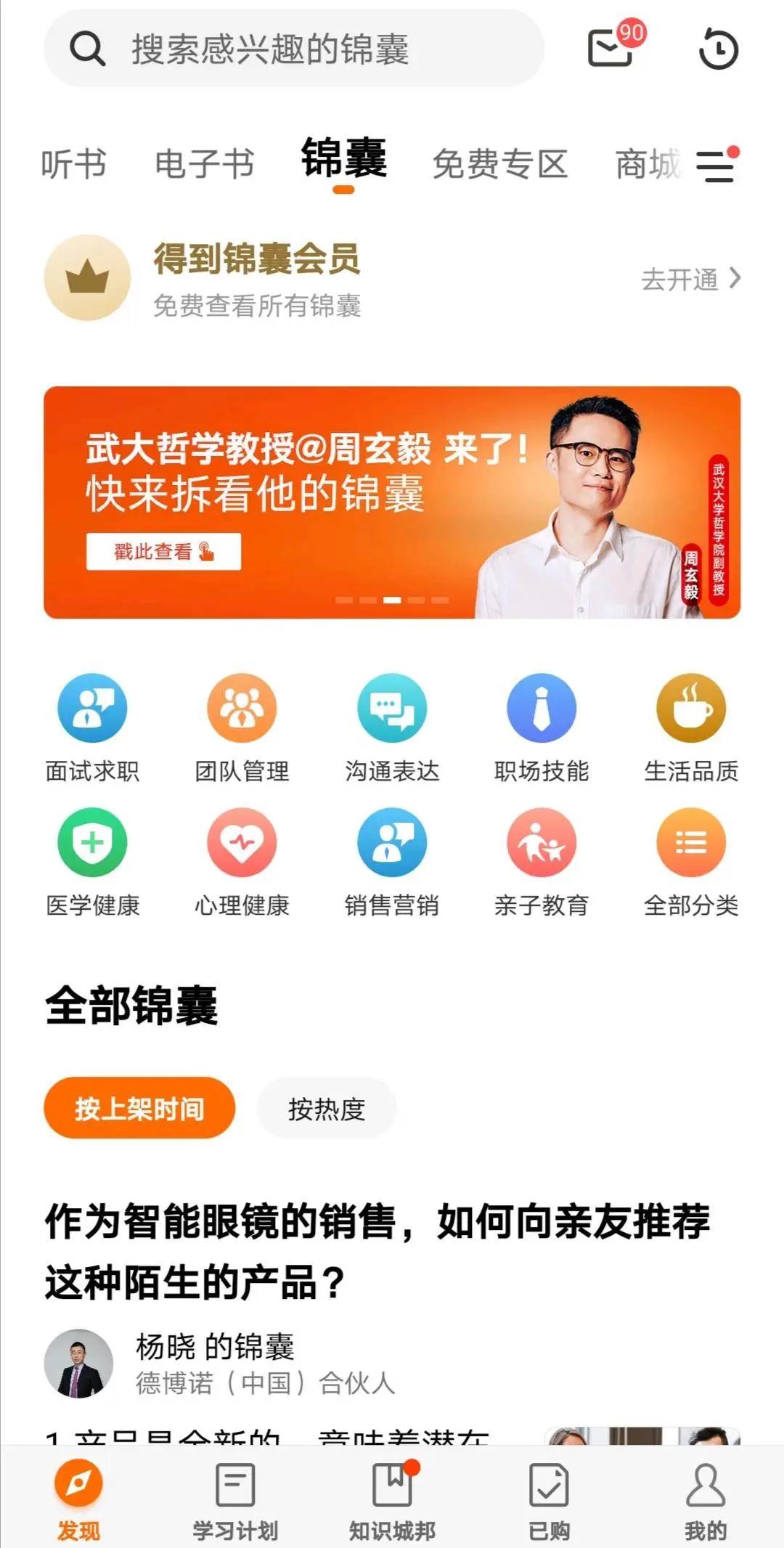Open the channel list menu icon
This screenshot has height=1548, width=784.
(716, 166)
